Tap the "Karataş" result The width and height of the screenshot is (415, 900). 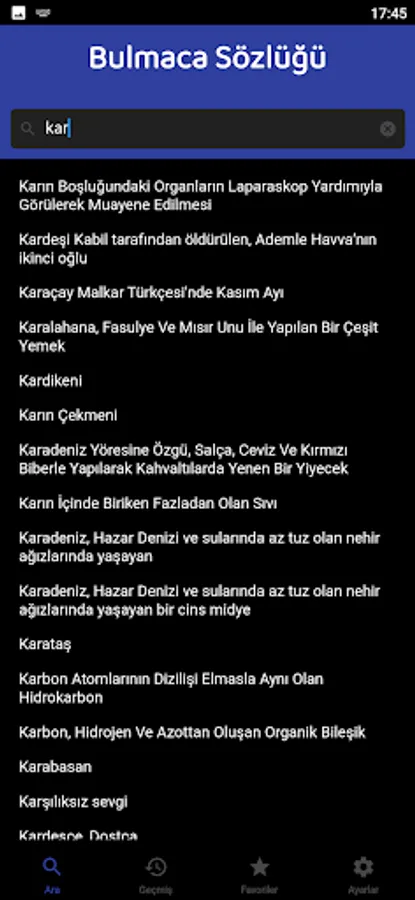[x=45, y=644]
